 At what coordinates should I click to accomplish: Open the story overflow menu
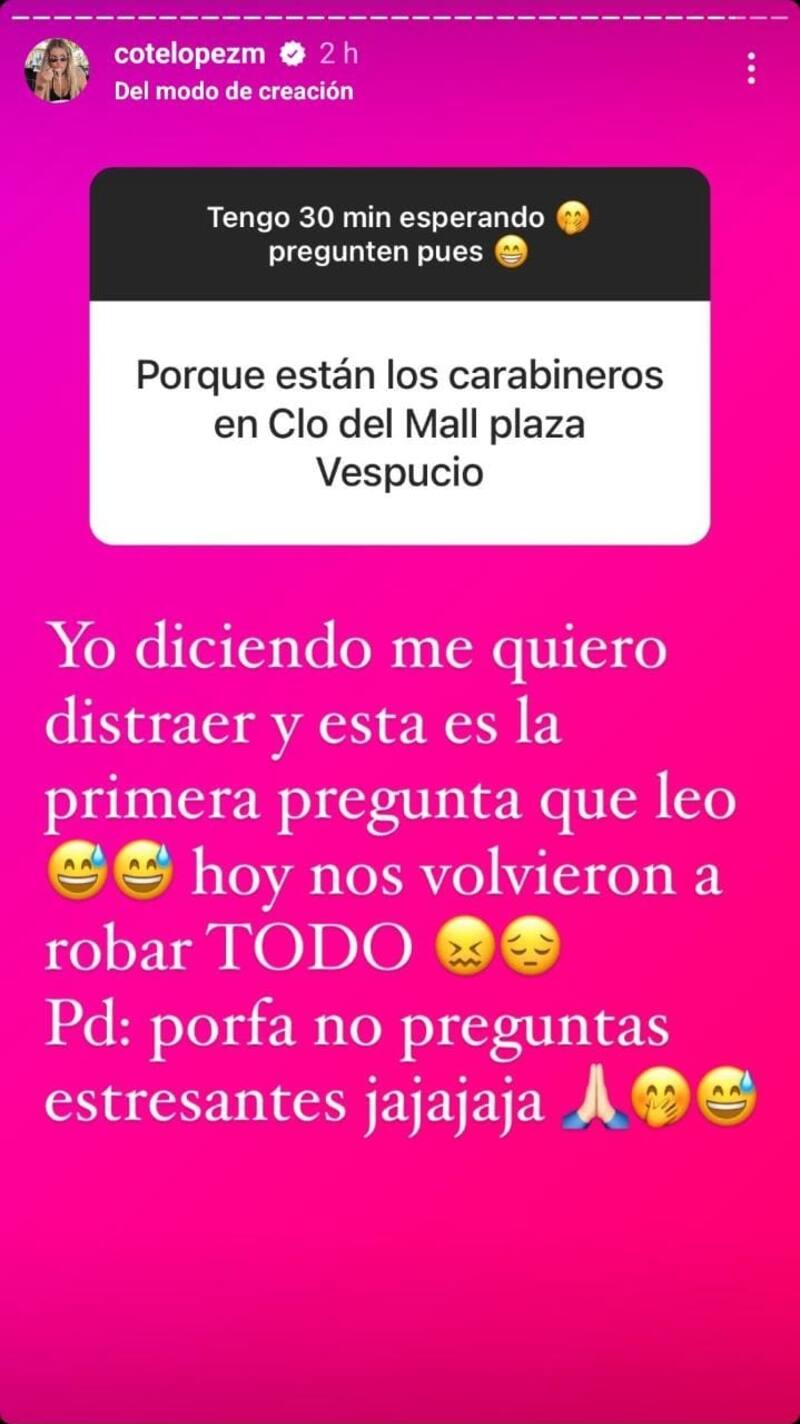751,69
